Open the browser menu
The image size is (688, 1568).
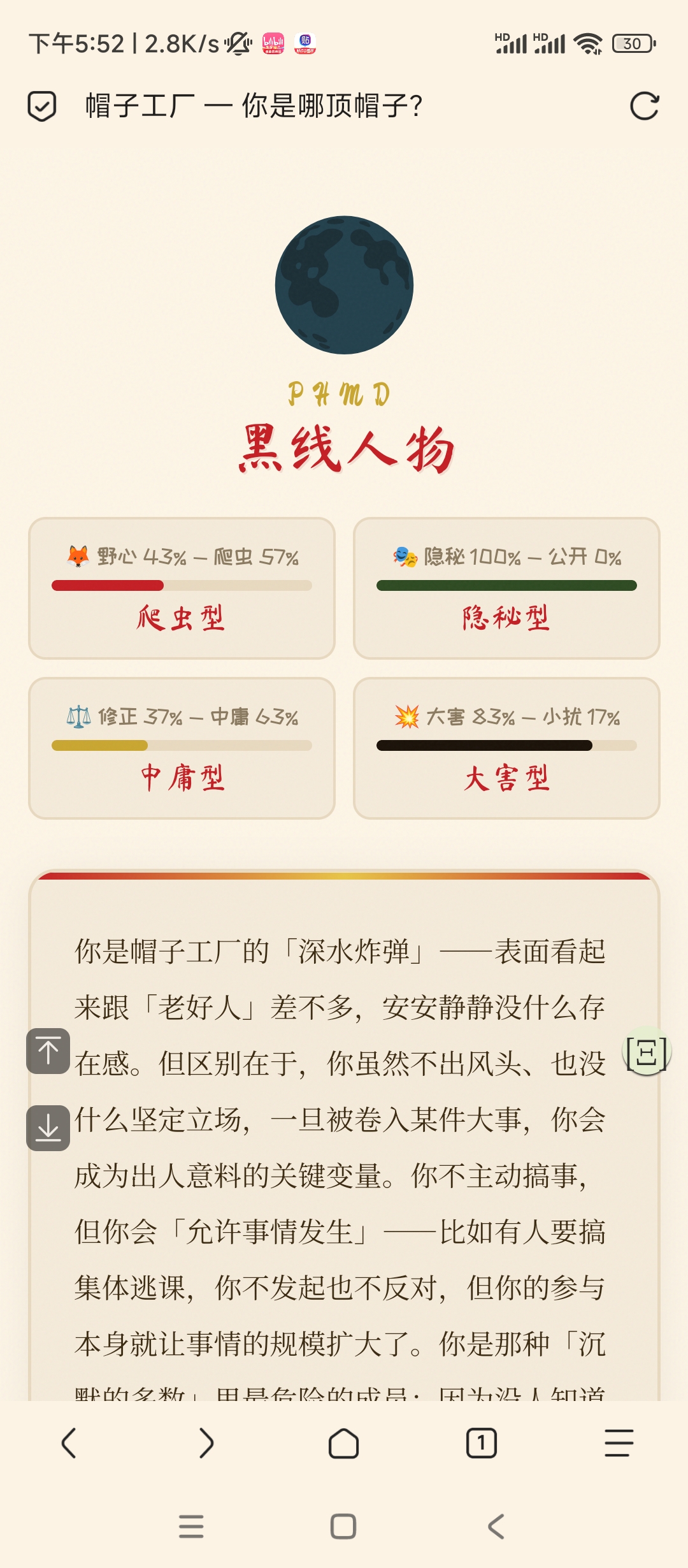[619, 1443]
